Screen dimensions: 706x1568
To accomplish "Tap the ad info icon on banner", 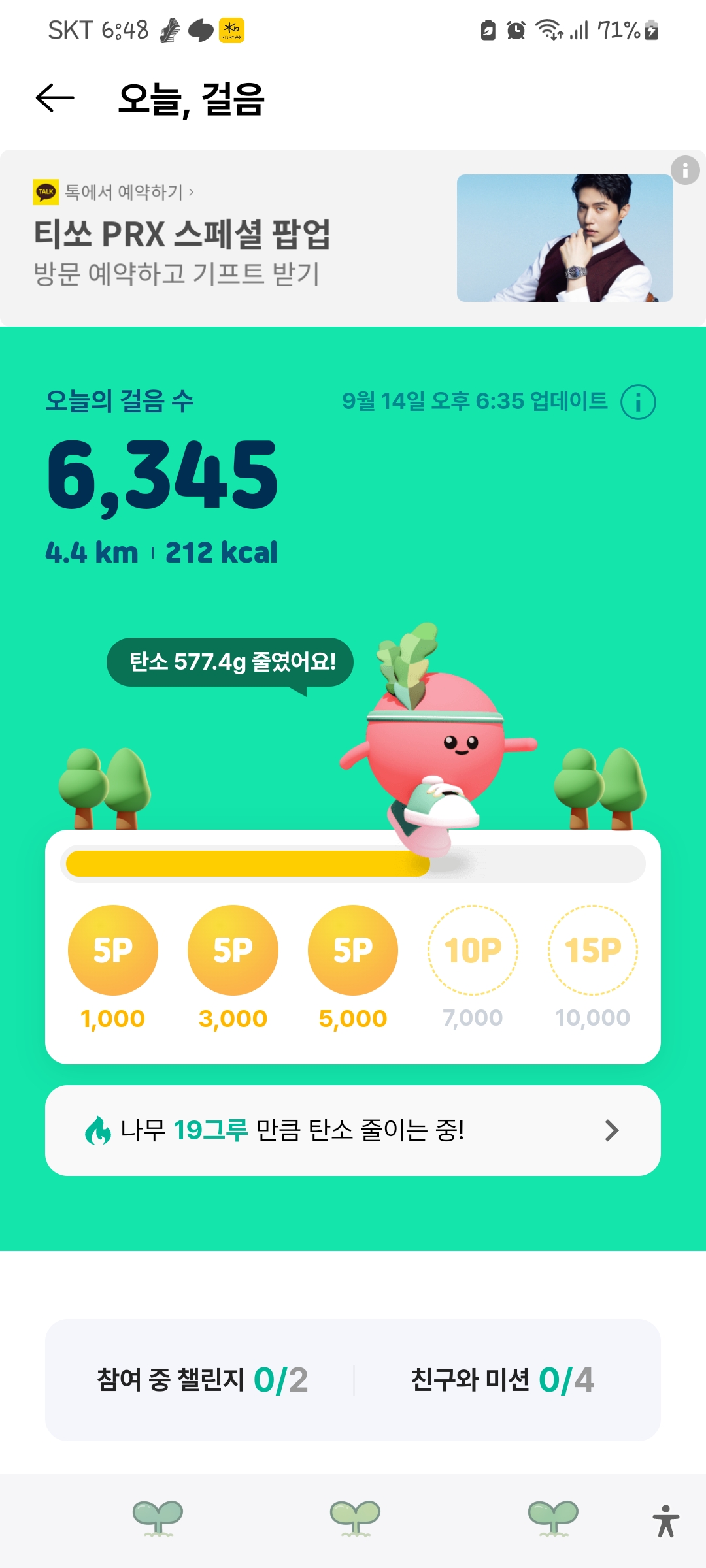I will (685, 171).
